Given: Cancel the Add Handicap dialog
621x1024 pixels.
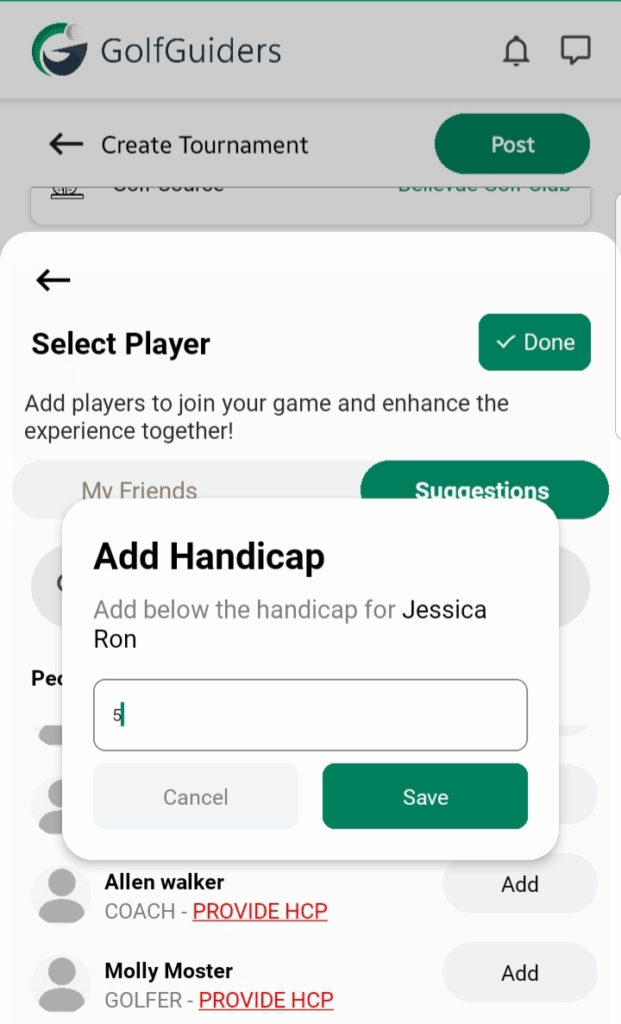Looking at the screenshot, I should pyautogui.click(x=196, y=796).
